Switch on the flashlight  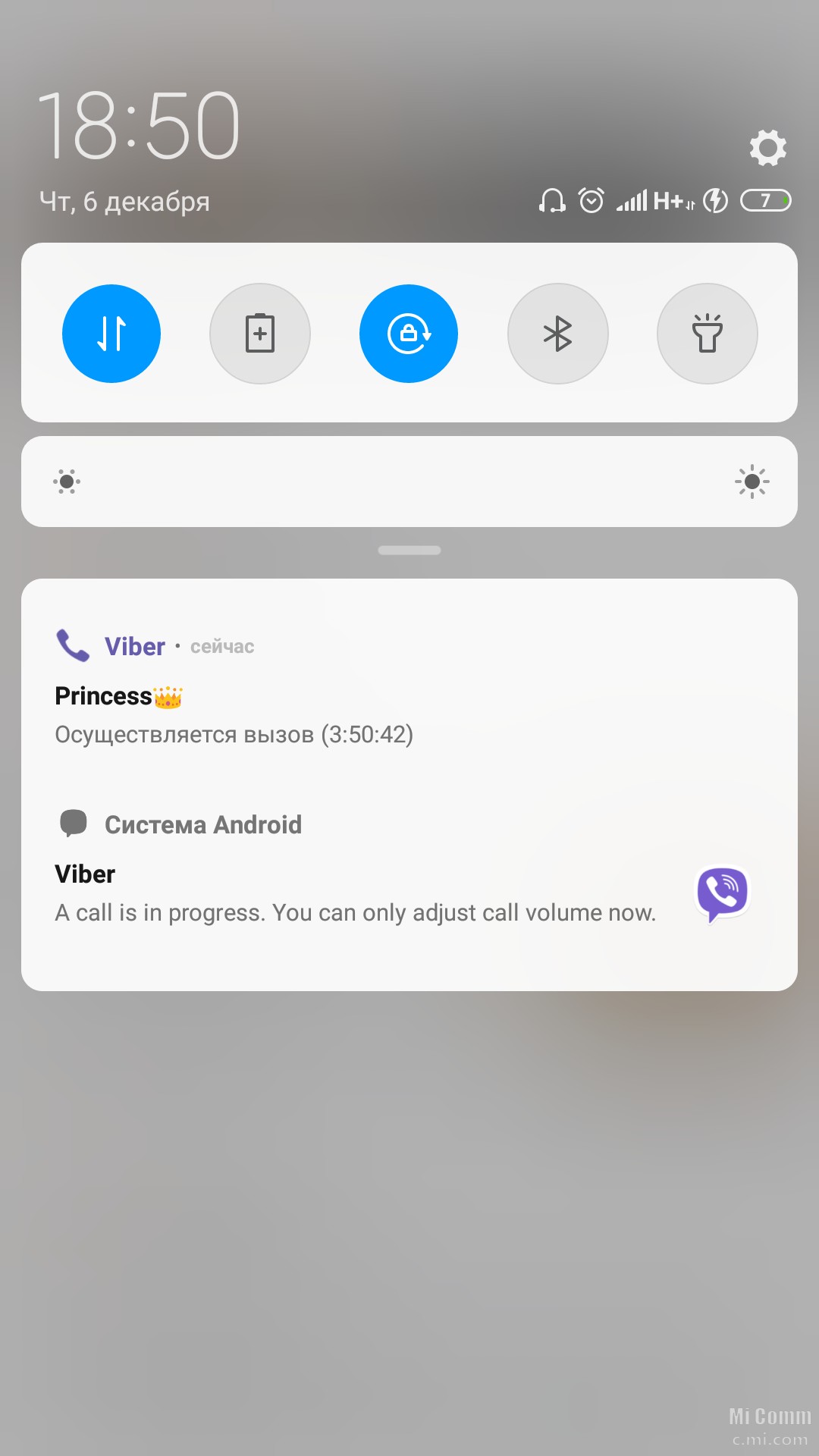pos(708,334)
